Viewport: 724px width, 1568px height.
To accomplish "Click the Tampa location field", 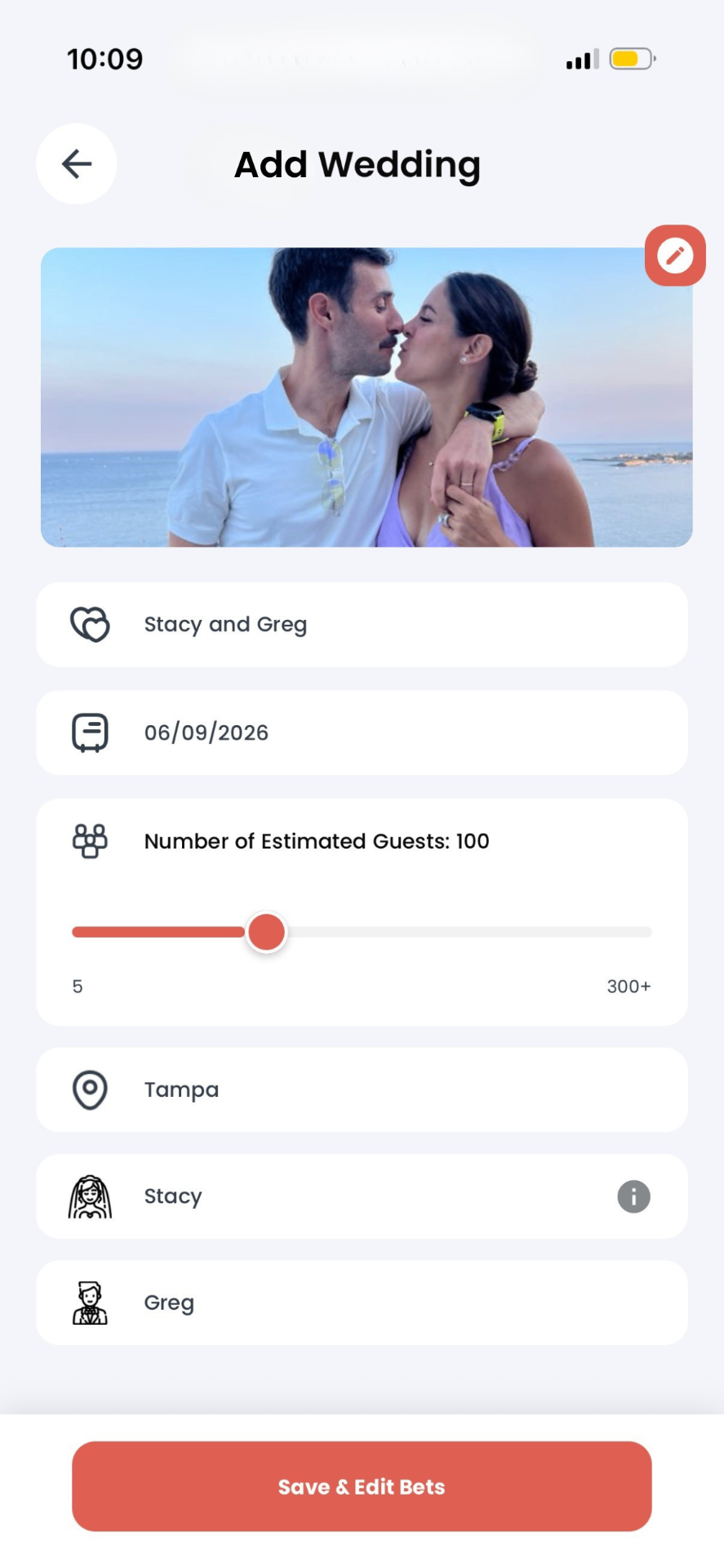I will (362, 1089).
